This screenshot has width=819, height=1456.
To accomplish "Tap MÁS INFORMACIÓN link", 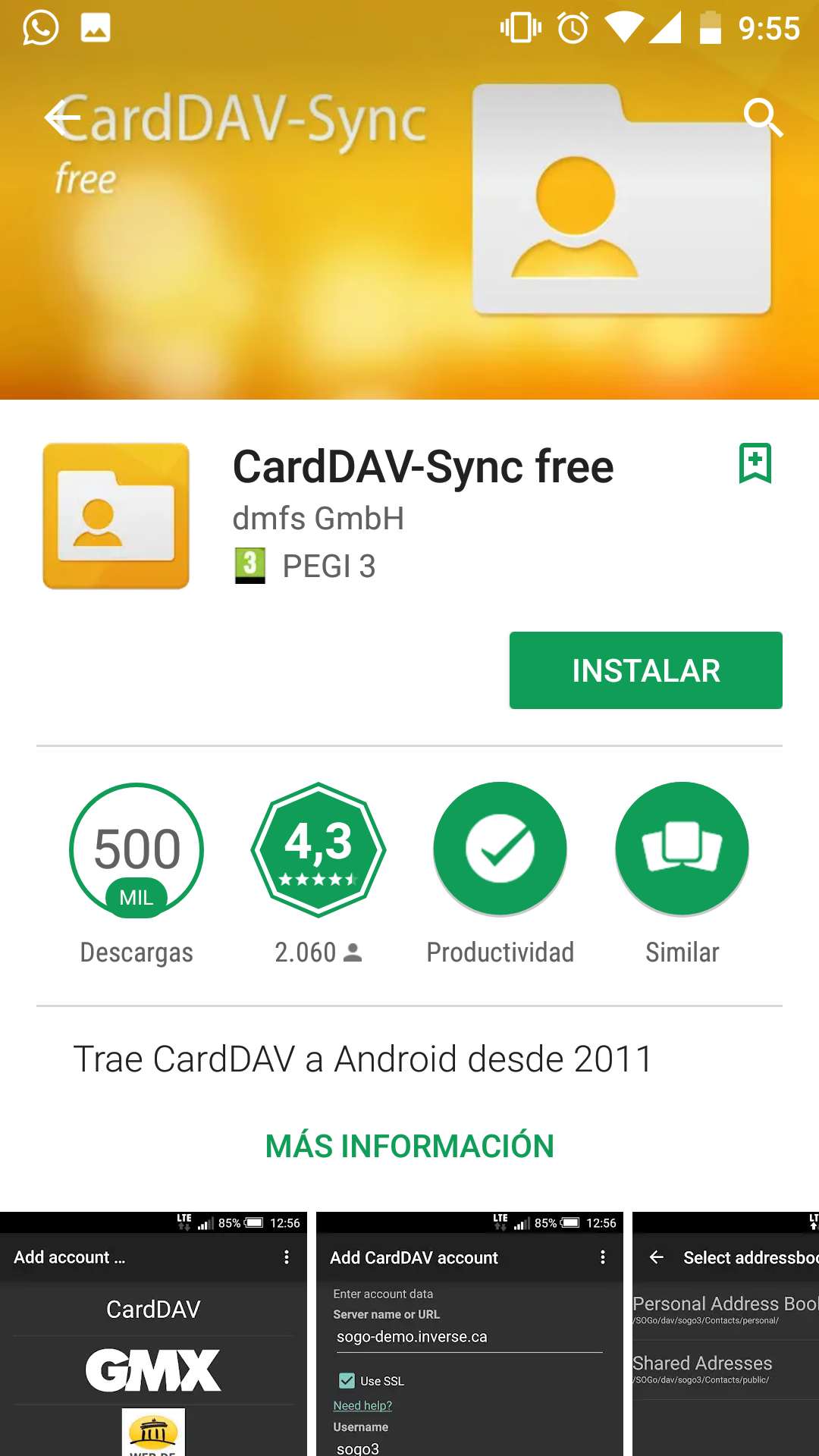I will click(x=409, y=1146).
